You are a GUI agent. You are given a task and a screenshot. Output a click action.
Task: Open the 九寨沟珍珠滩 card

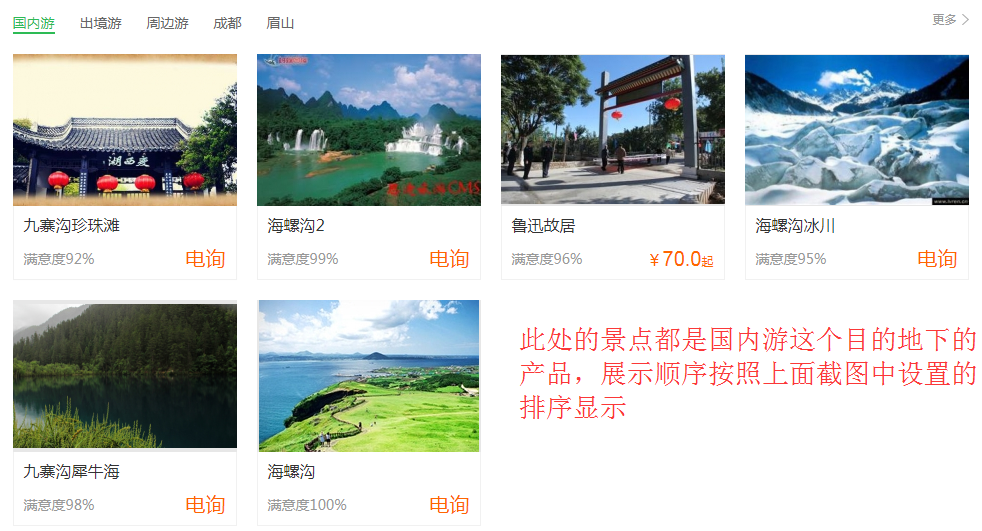[125, 130]
